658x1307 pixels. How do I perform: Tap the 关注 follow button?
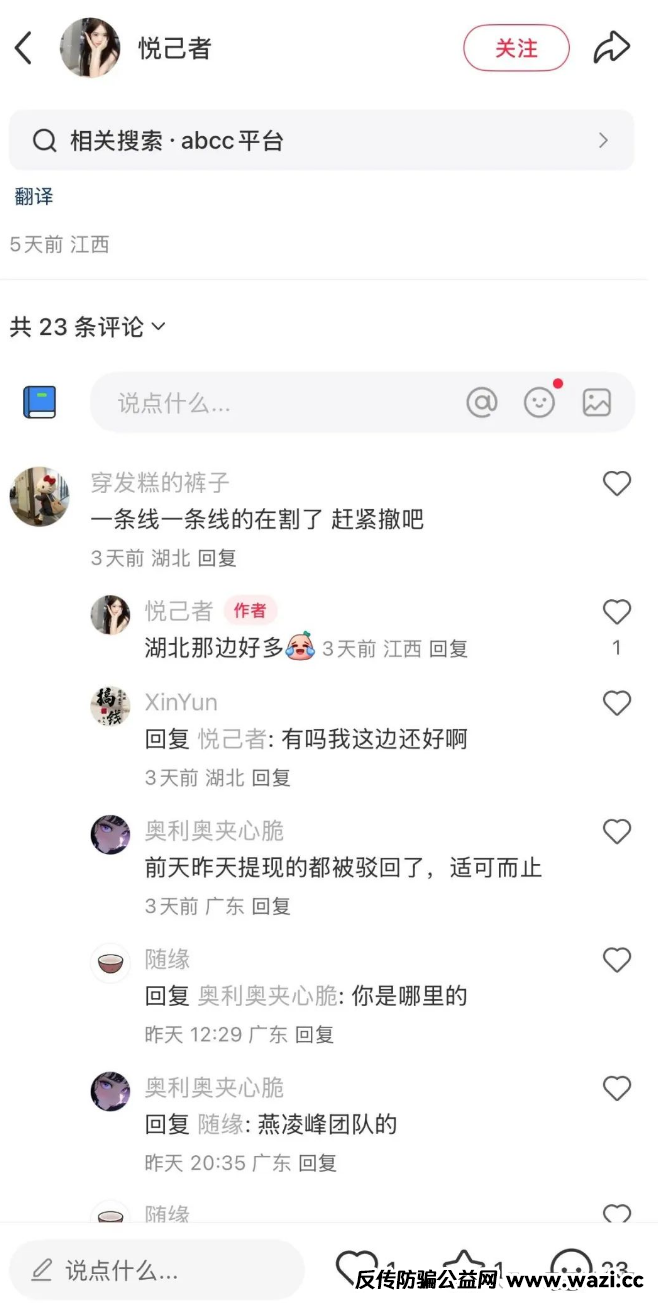point(516,48)
